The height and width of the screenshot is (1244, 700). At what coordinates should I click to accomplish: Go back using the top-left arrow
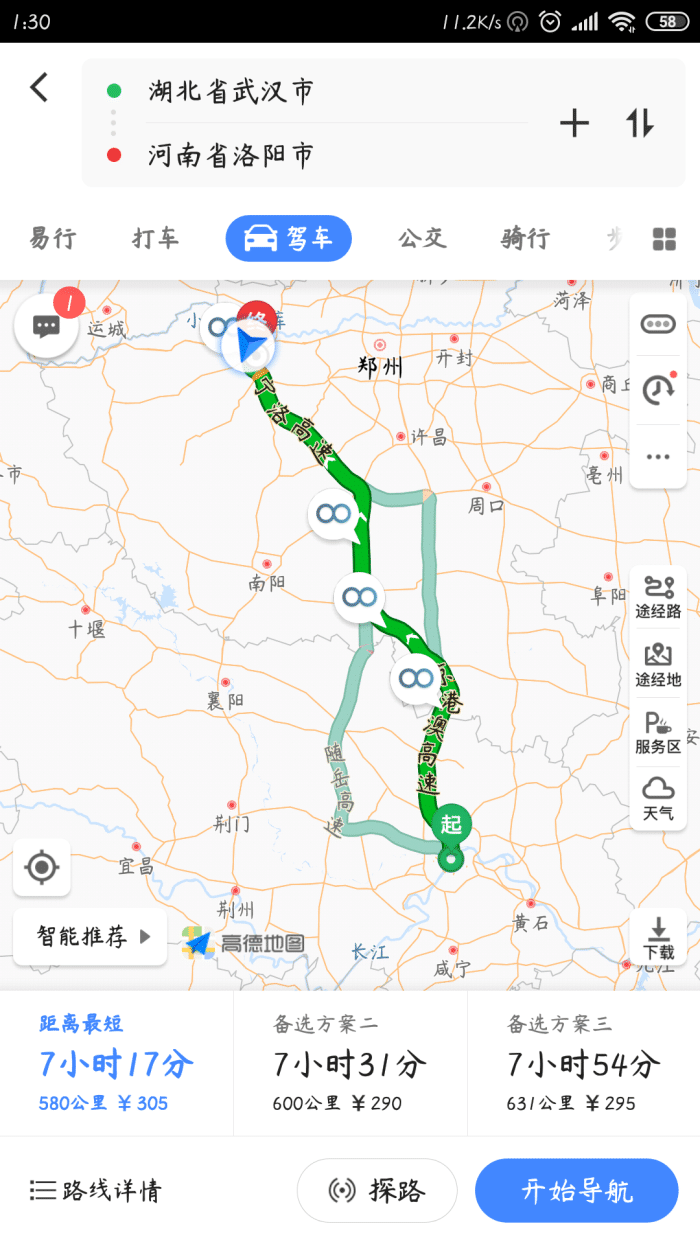point(39,88)
